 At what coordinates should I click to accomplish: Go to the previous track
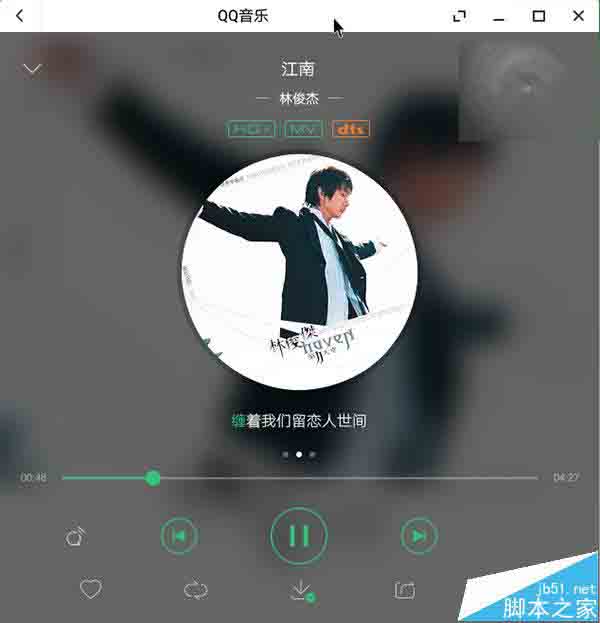[179, 536]
